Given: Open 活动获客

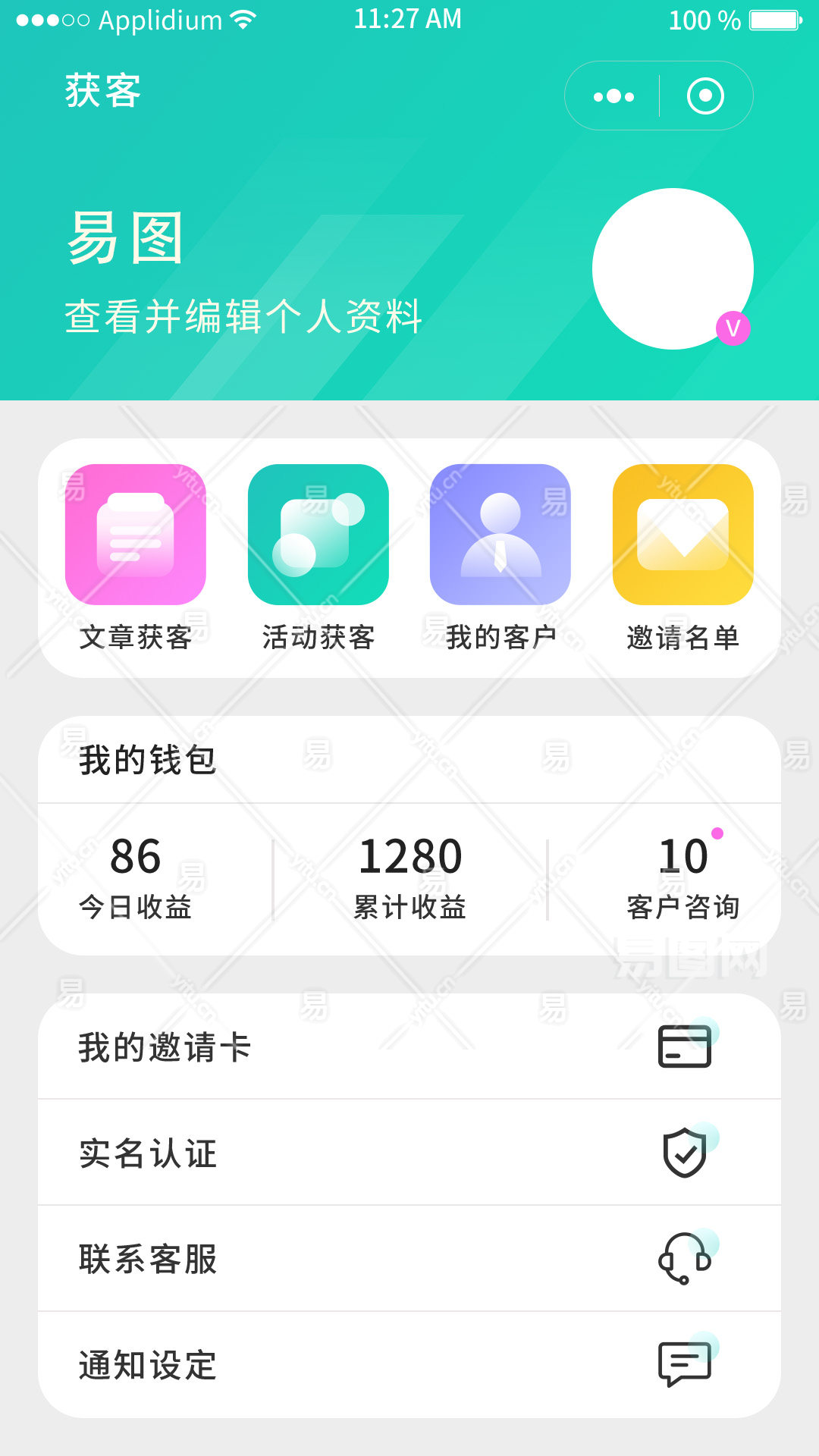Looking at the screenshot, I should click(318, 557).
